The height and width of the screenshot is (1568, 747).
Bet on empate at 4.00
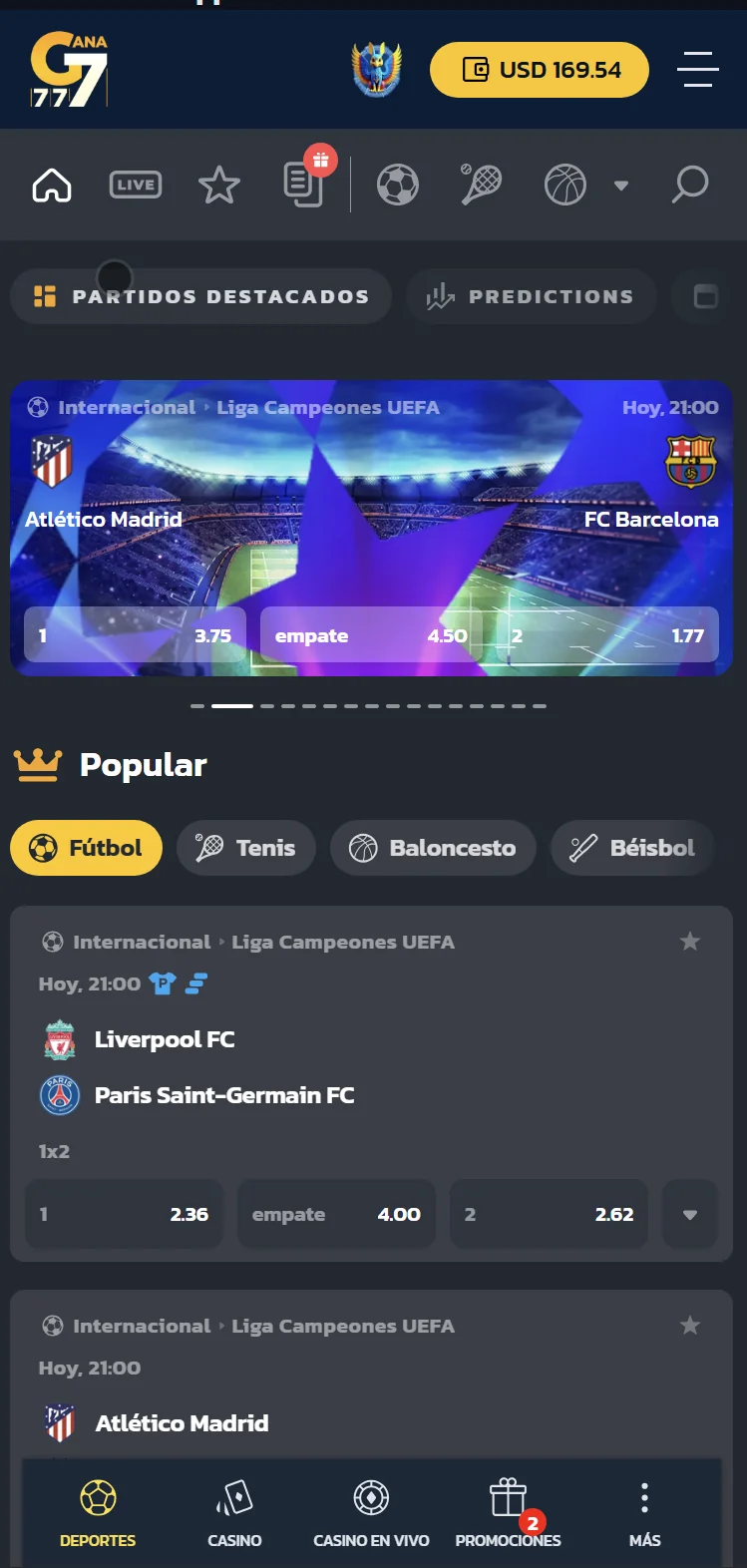pos(336,1214)
